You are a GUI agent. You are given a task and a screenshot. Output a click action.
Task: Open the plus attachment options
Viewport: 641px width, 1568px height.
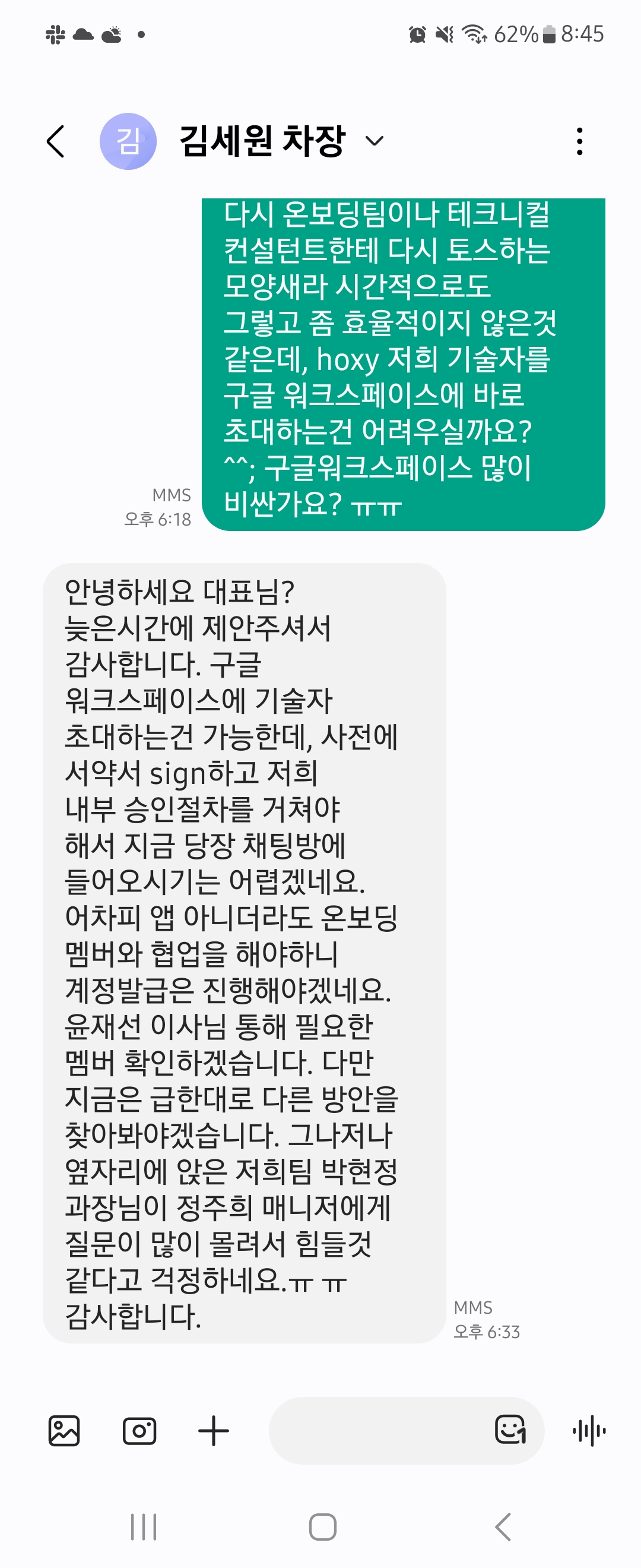pyautogui.click(x=214, y=1430)
